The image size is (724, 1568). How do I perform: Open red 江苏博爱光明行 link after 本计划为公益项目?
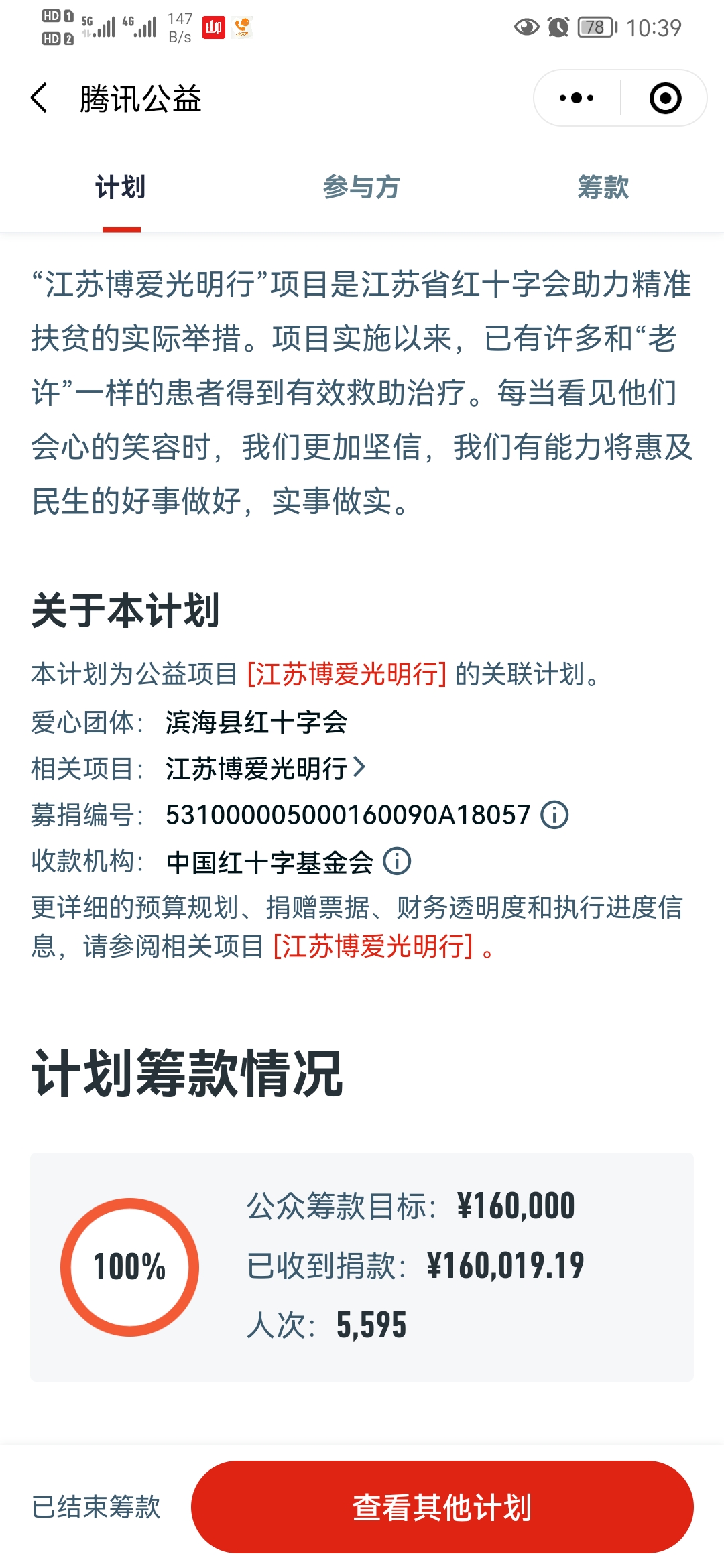coord(347,674)
